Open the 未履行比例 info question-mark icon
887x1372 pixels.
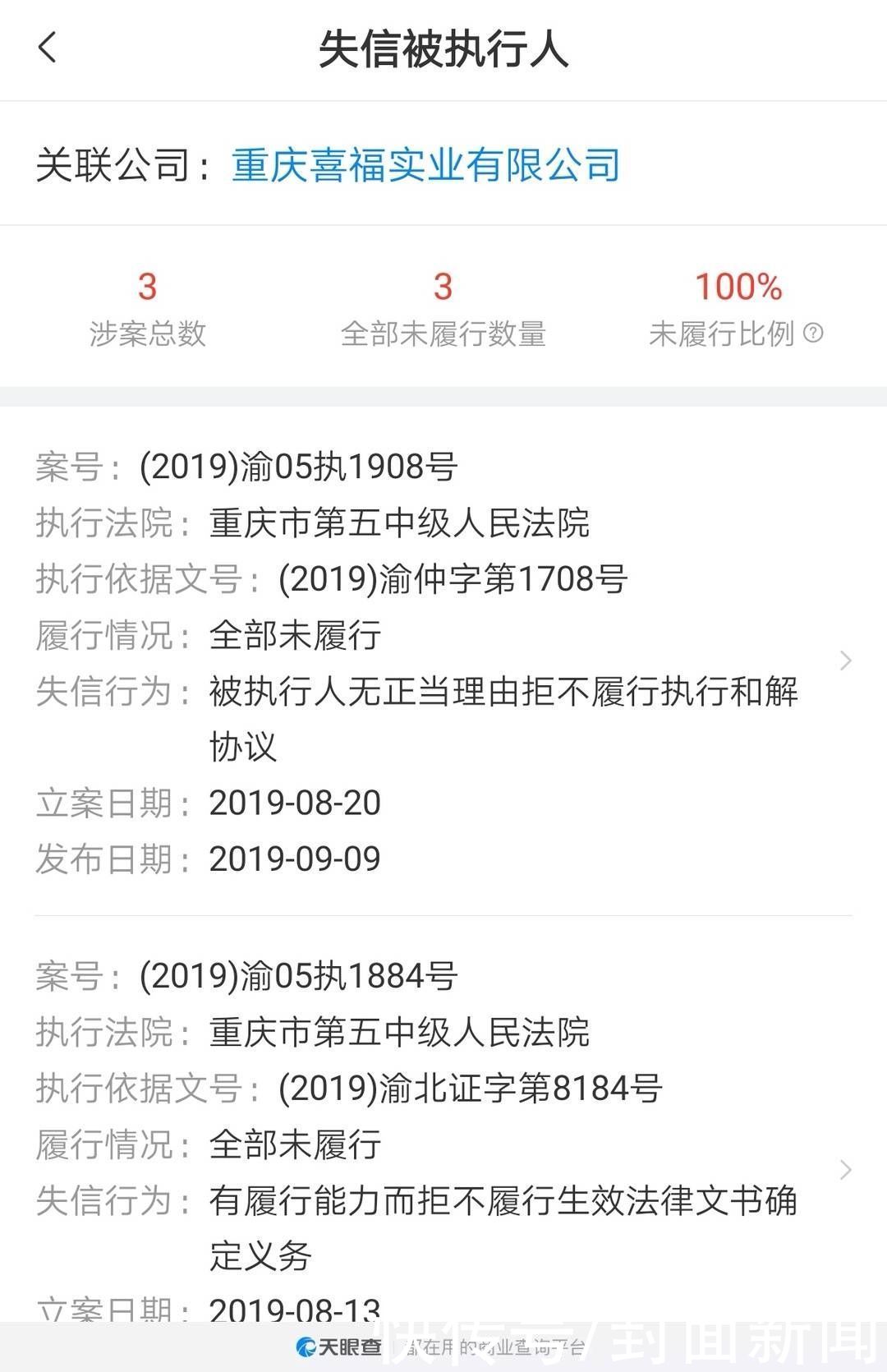pos(813,334)
